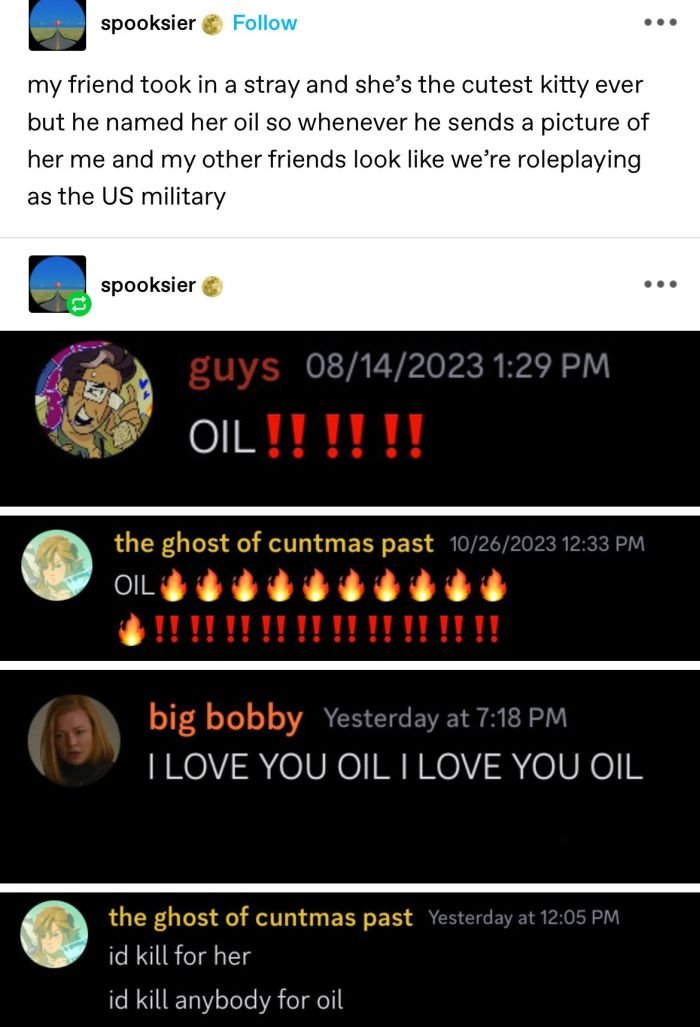The height and width of the screenshot is (1027, 700).
Task: Open the image with the "guys" OIL message
Action: point(350,418)
